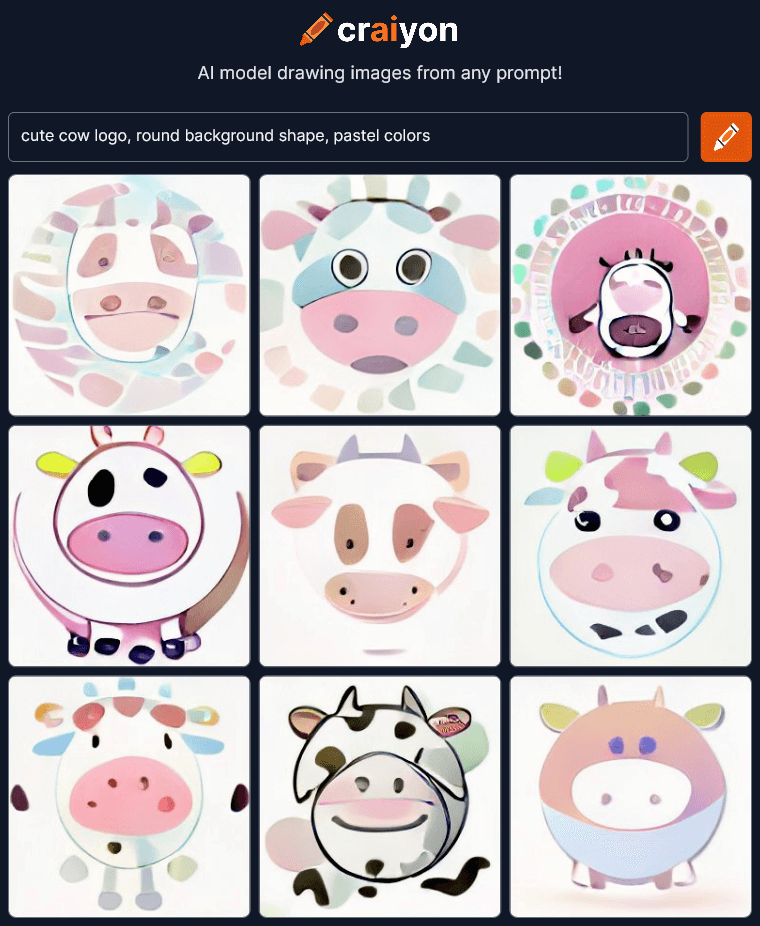This screenshot has height=926, width=760.
Task: Open the cow with colorful patches on its head
Action: [129, 797]
